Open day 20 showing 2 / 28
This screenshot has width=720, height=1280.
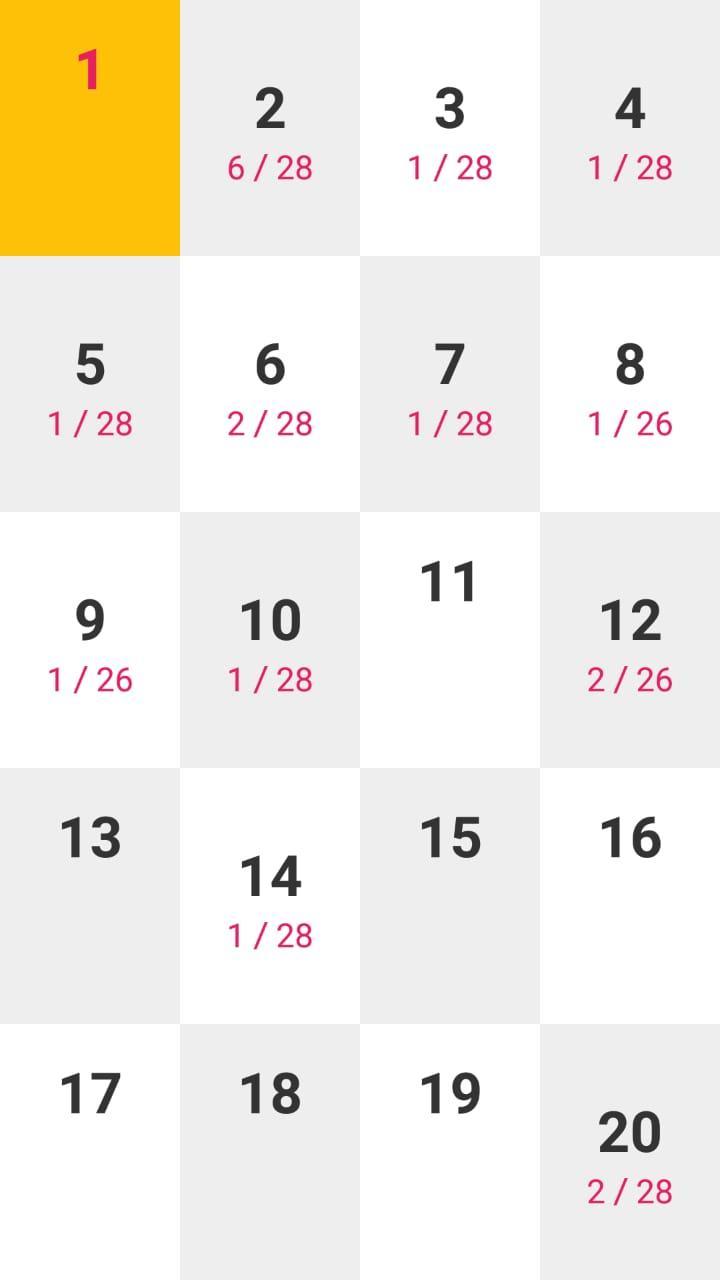(630, 1150)
